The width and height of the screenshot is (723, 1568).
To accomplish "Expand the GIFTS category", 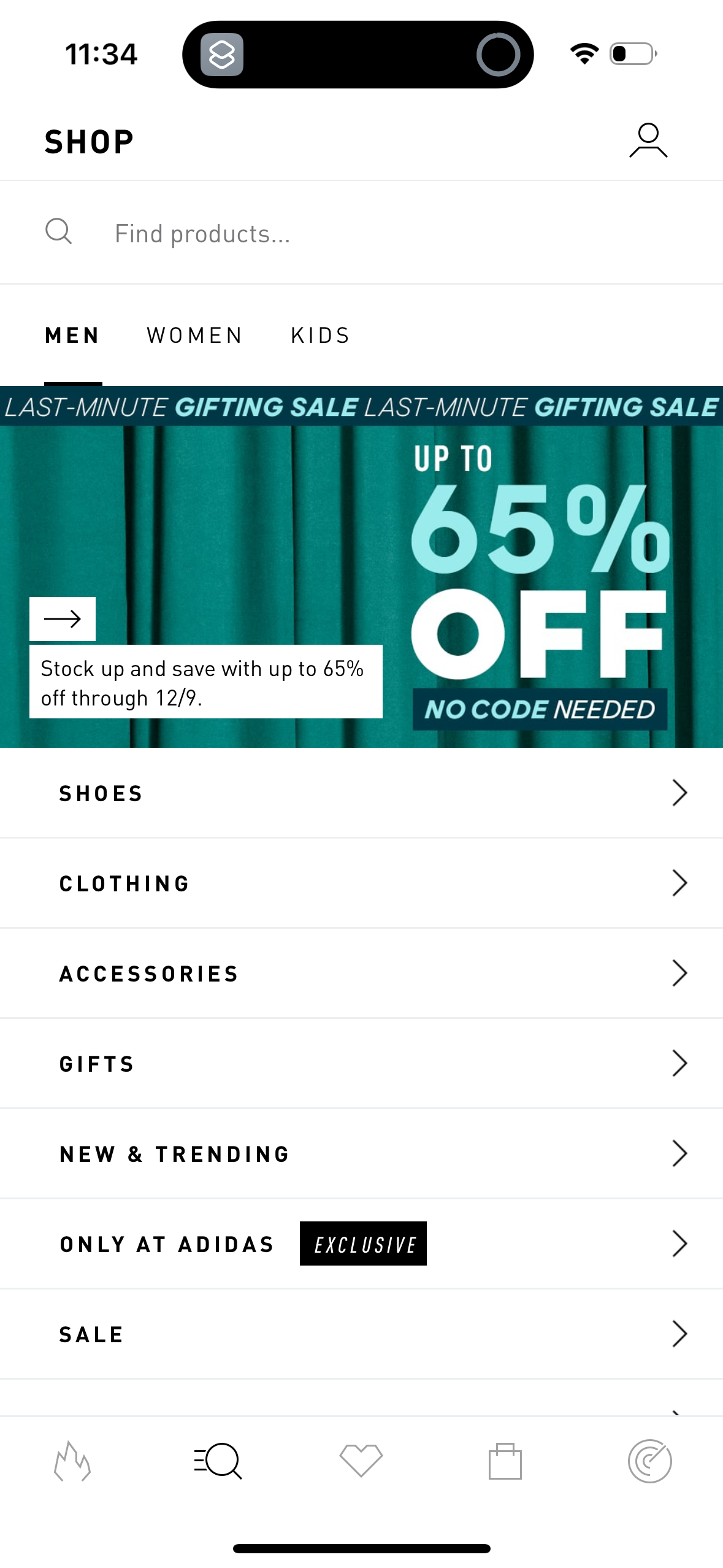I will pyautogui.click(x=361, y=1063).
